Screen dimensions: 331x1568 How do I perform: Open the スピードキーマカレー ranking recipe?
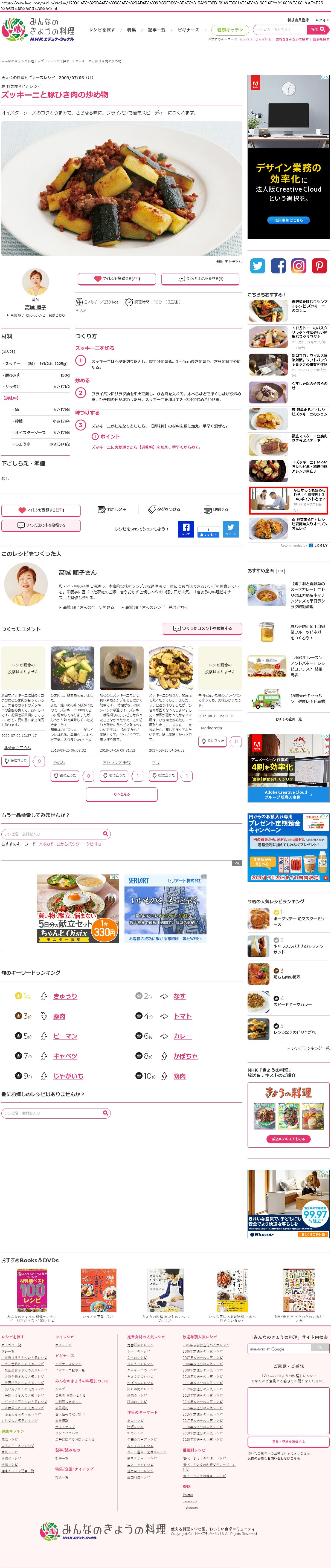pyautogui.click(x=292, y=1004)
